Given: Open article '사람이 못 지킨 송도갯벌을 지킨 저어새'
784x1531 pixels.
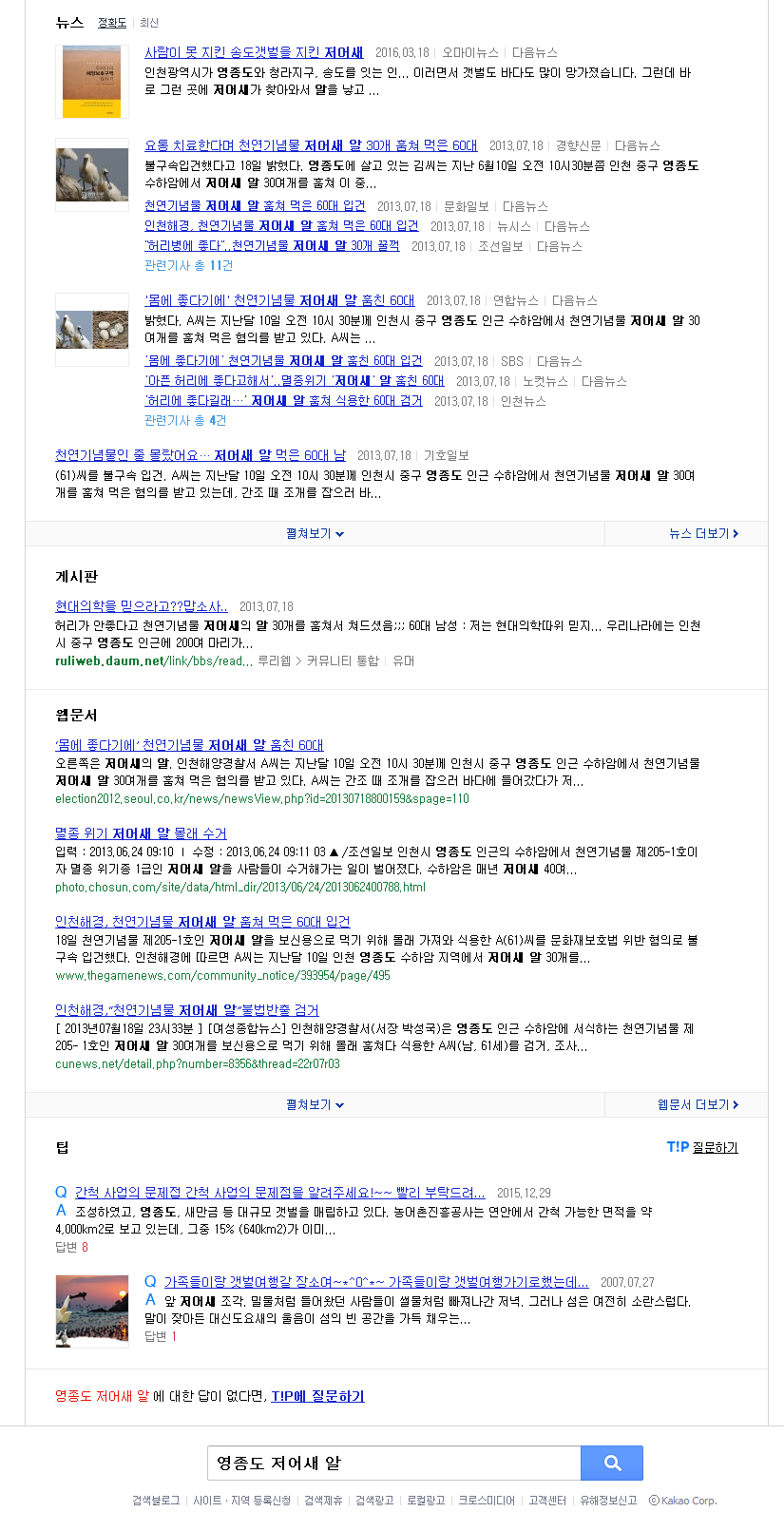Looking at the screenshot, I should [x=254, y=52].
